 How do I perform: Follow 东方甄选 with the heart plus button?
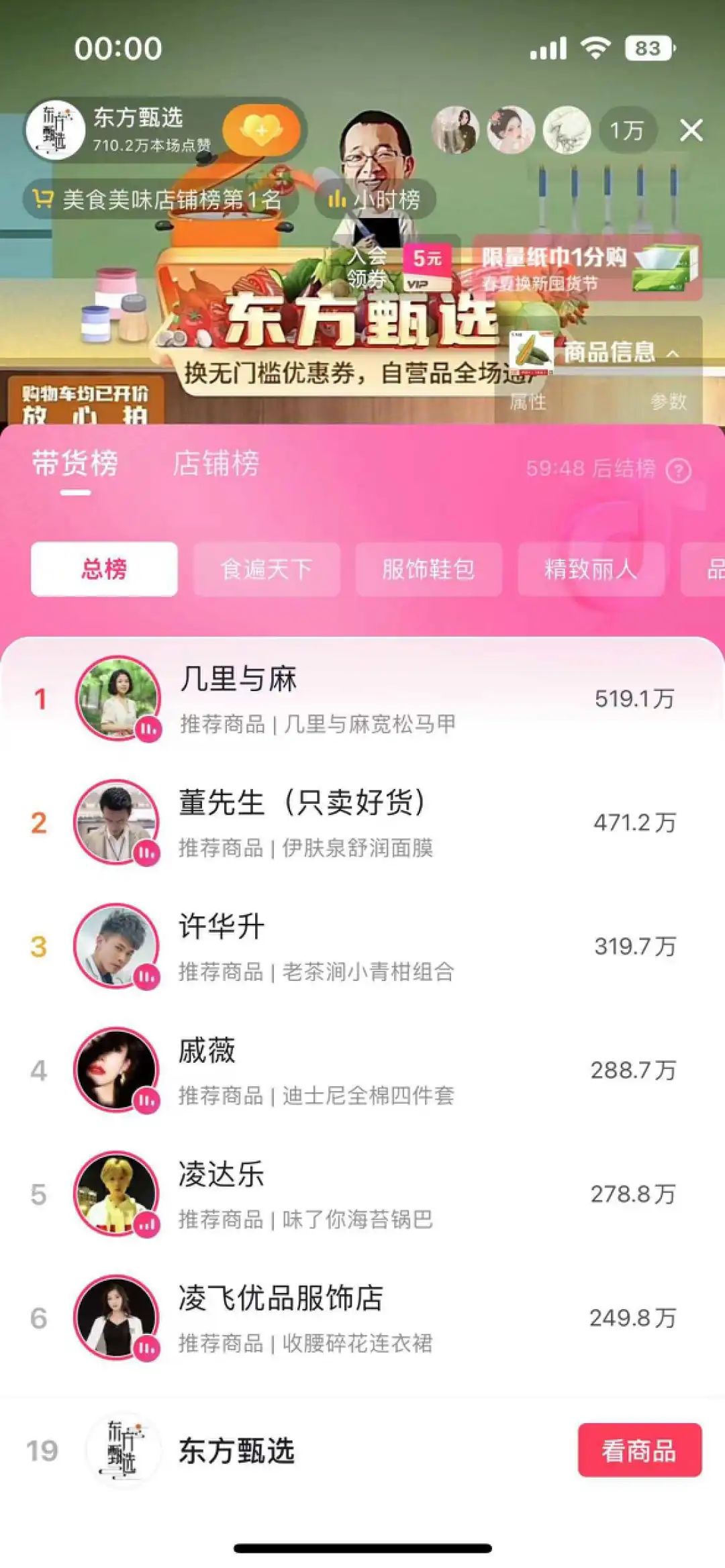coord(261,130)
